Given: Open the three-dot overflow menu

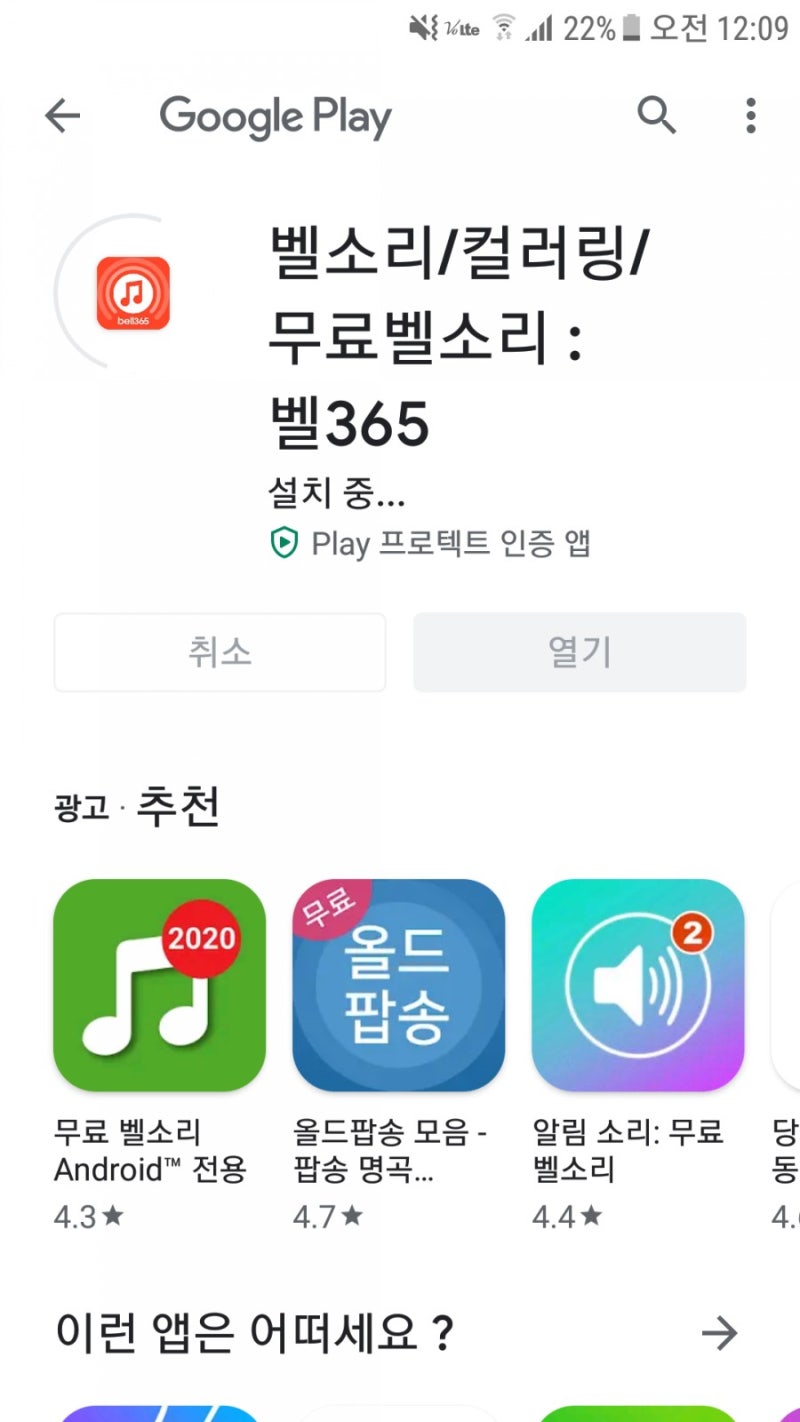Looking at the screenshot, I should click(750, 117).
